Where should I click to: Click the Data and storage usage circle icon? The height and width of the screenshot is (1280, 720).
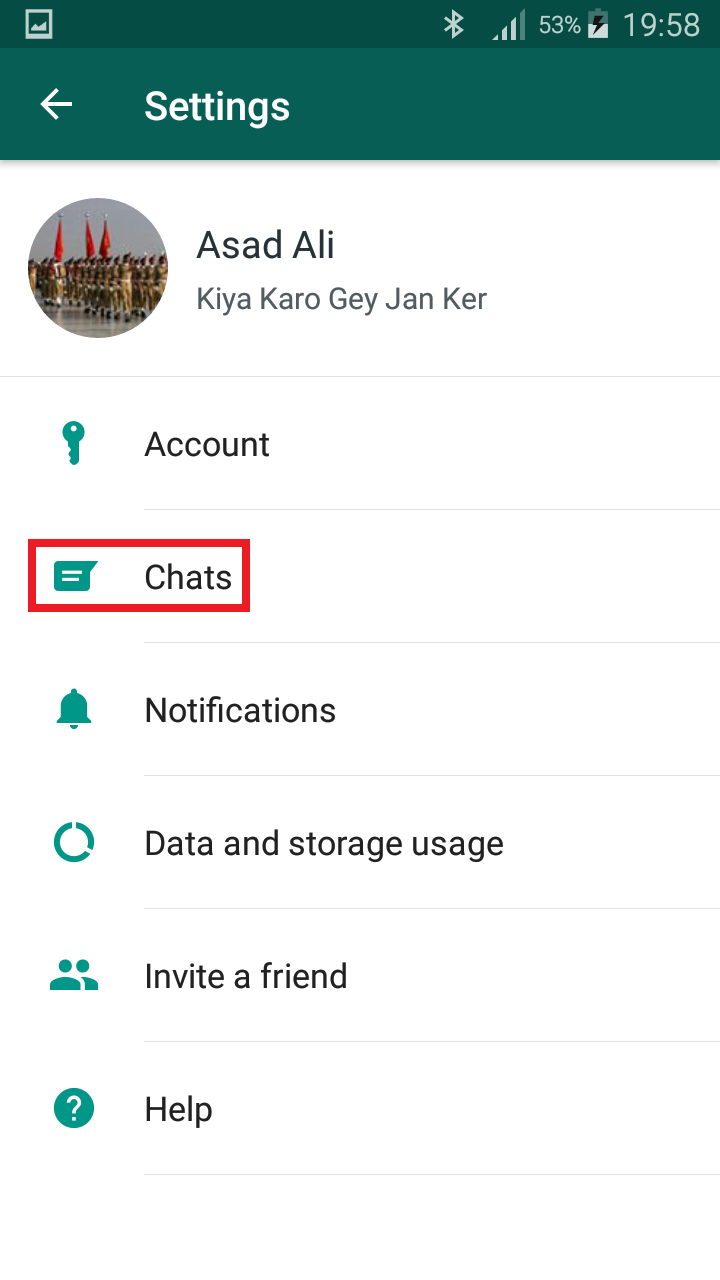click(73, 842)
